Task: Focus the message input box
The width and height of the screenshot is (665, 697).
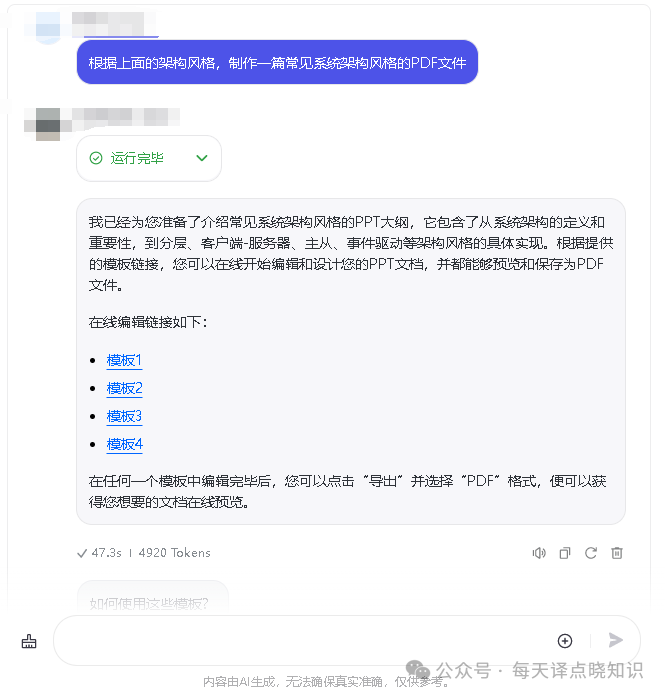Action: click(x=300, y=641)
